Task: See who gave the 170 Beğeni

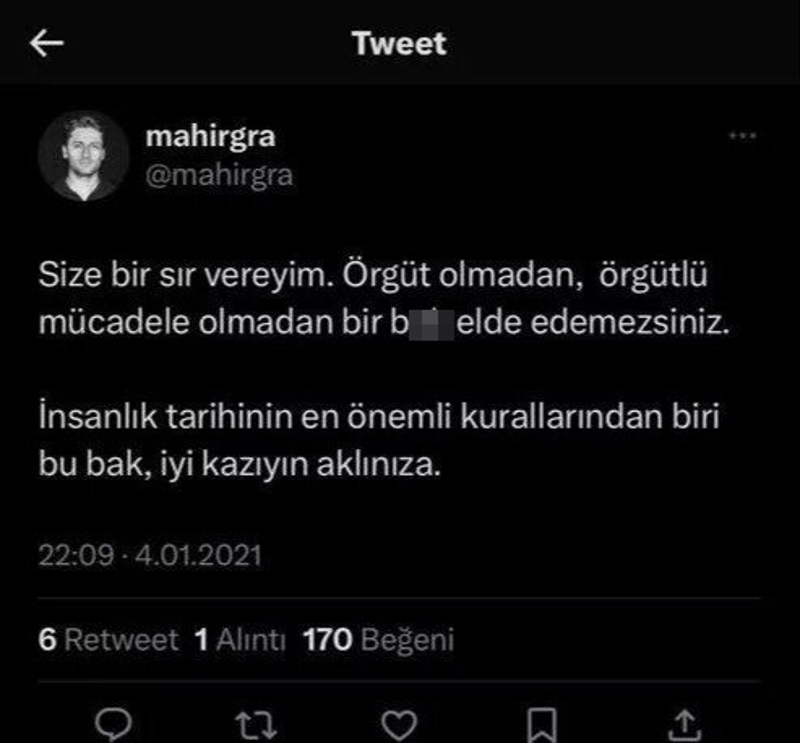Action: (378, 640)
